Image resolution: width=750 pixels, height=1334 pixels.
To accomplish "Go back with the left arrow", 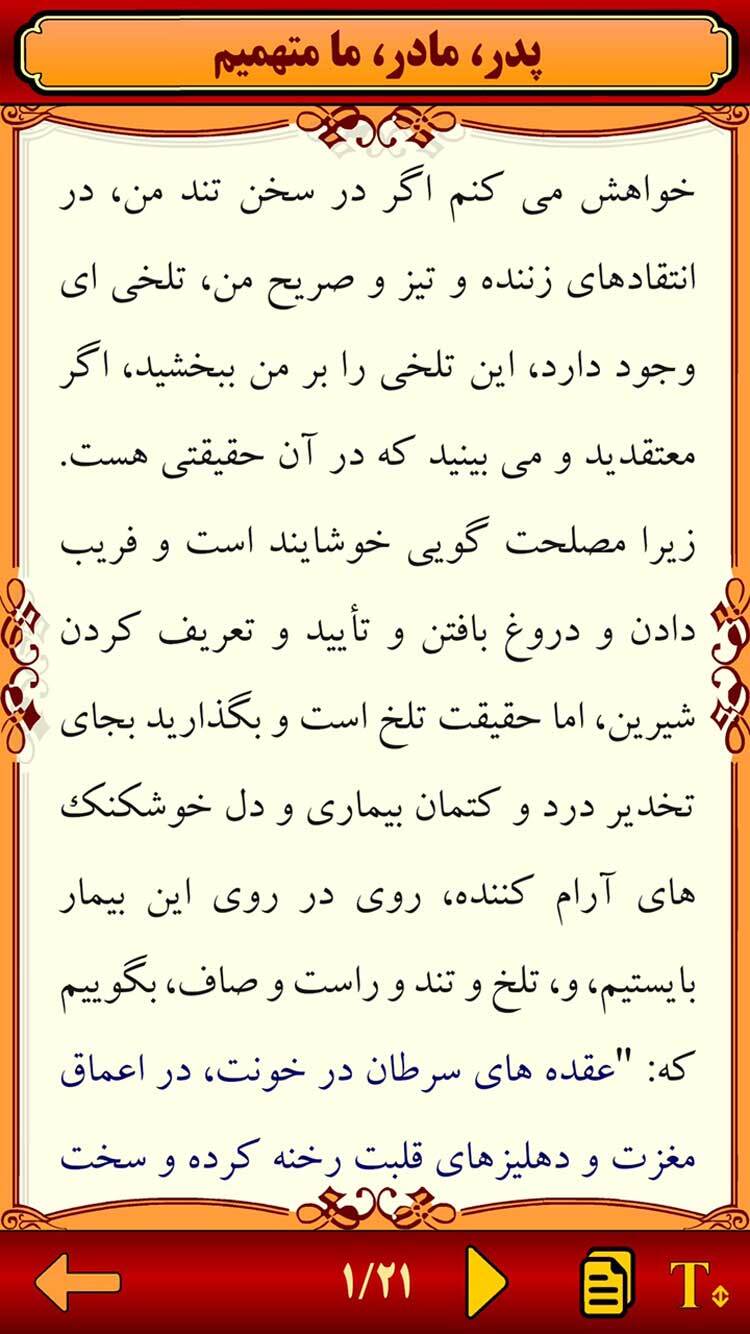I will click(x=78, y=1281).
